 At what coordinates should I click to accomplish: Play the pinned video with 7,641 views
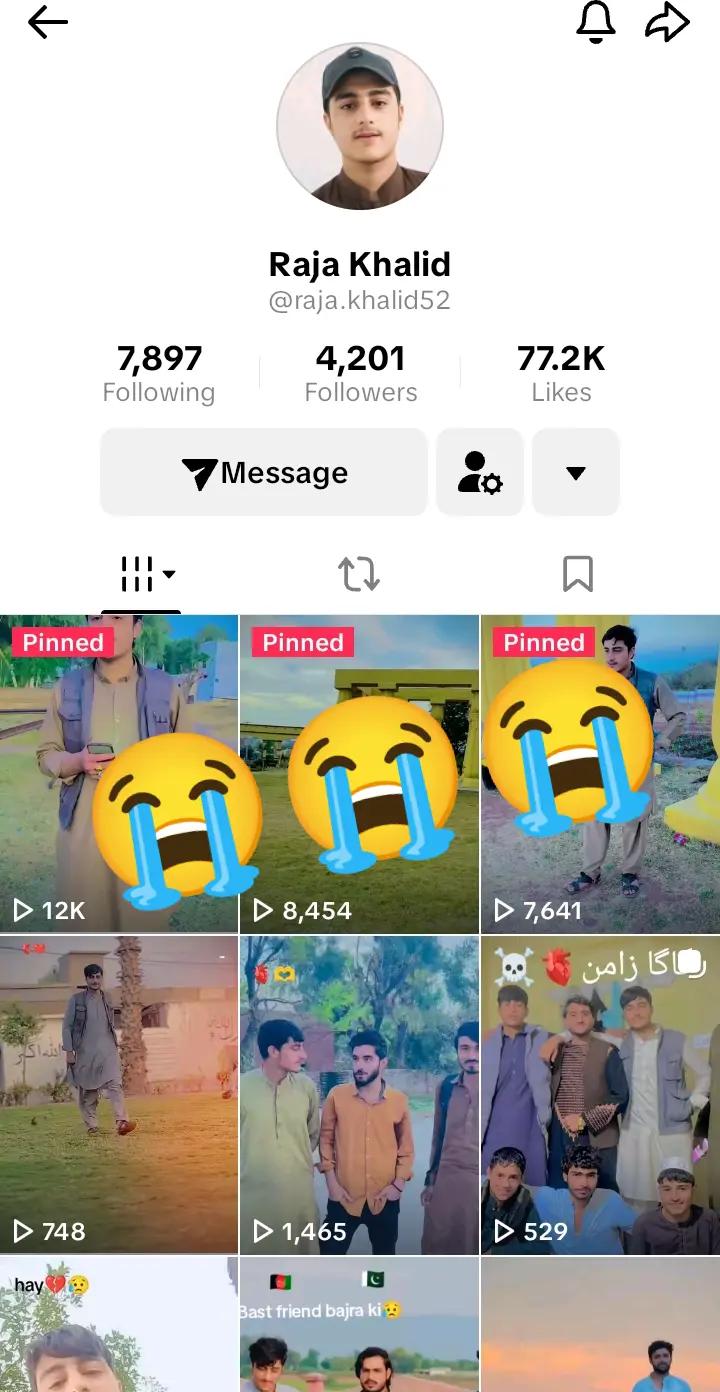(600, 774)
